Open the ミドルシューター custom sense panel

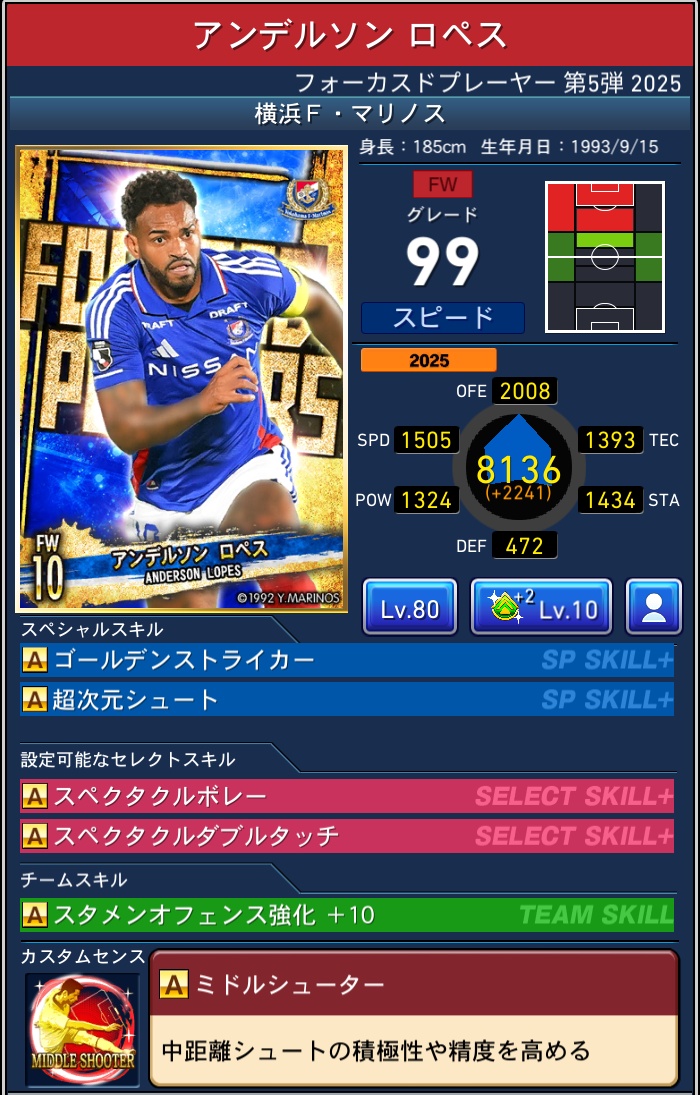click(413, 1017)
